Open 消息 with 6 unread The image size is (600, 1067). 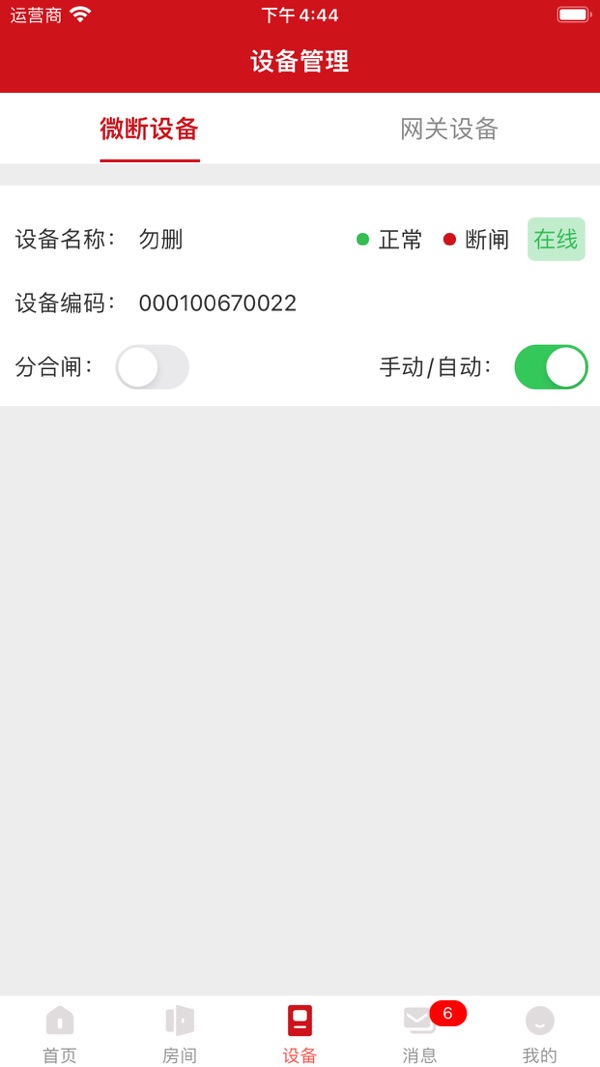click(x=420, y=1033)
